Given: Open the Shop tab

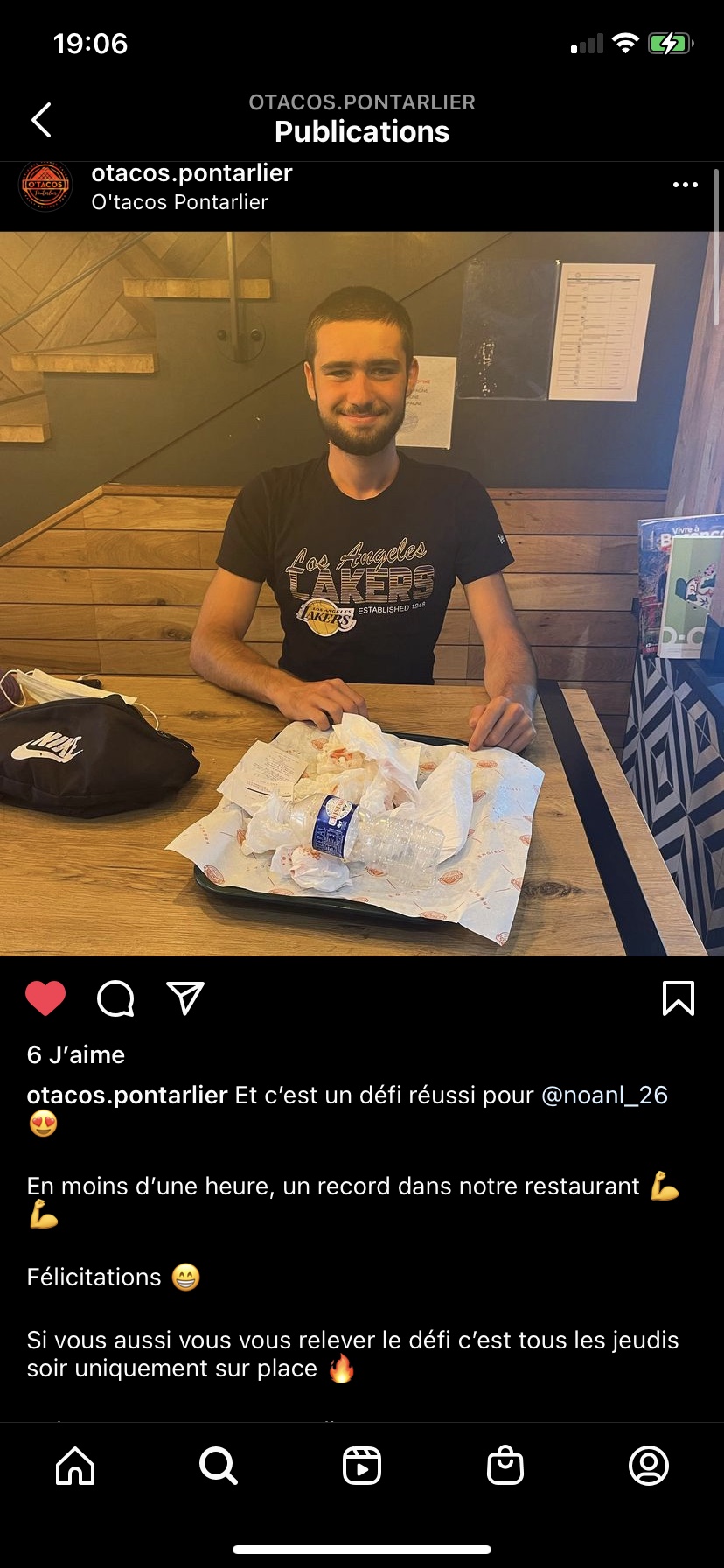Looking at the screenshot, I should click(505, 1466).
